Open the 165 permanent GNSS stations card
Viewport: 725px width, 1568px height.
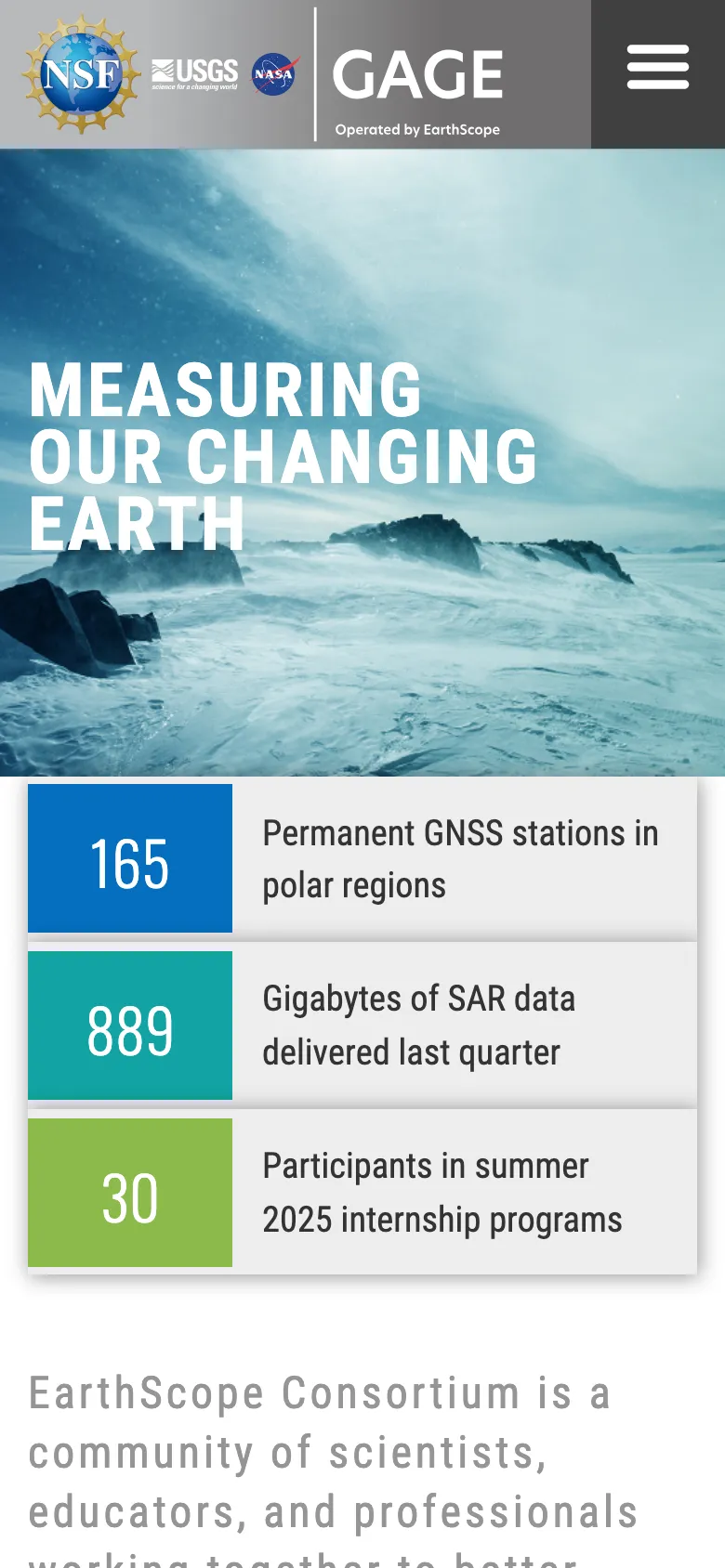pyautogui.click(x=362, y=858)
